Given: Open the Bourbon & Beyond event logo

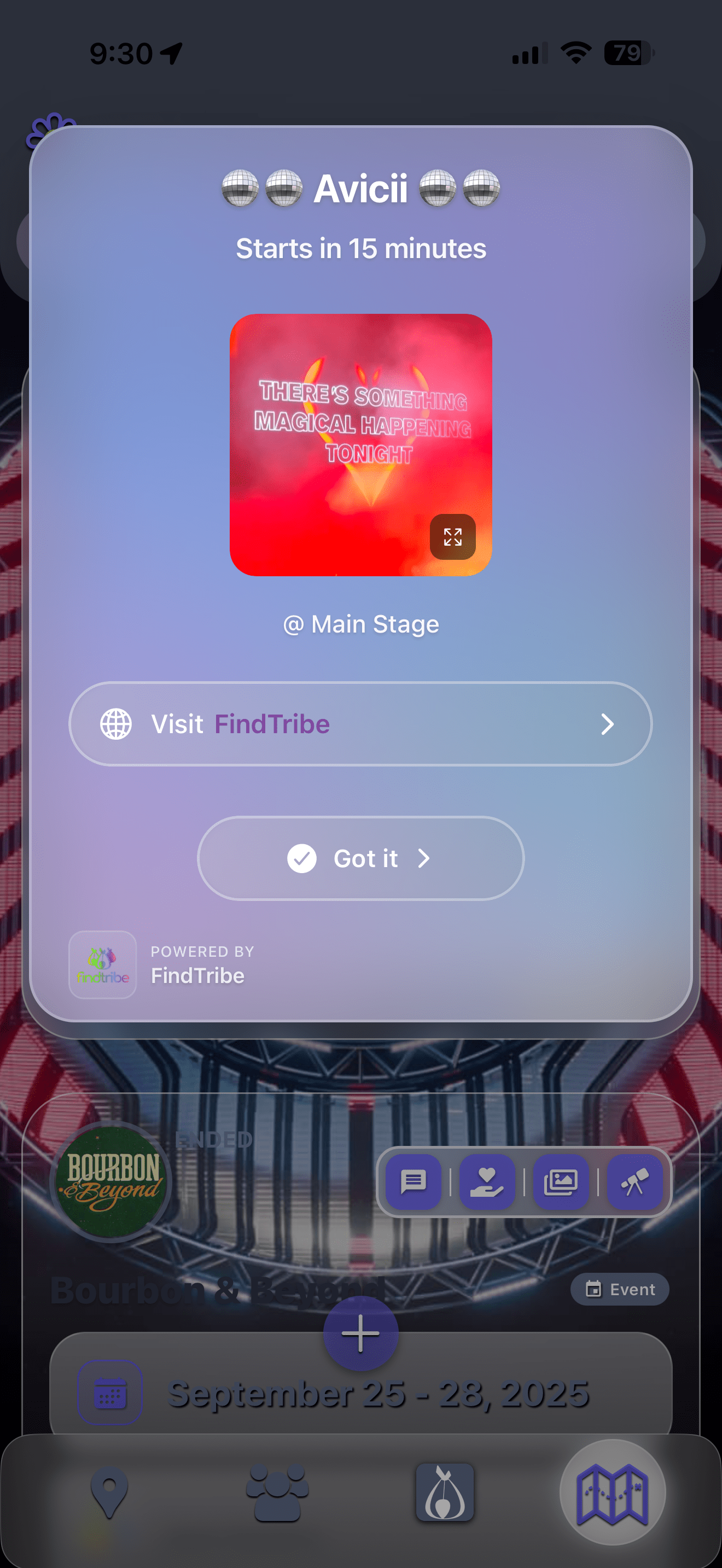Looking at the screenshot, I should click(x=112, y=1181).
